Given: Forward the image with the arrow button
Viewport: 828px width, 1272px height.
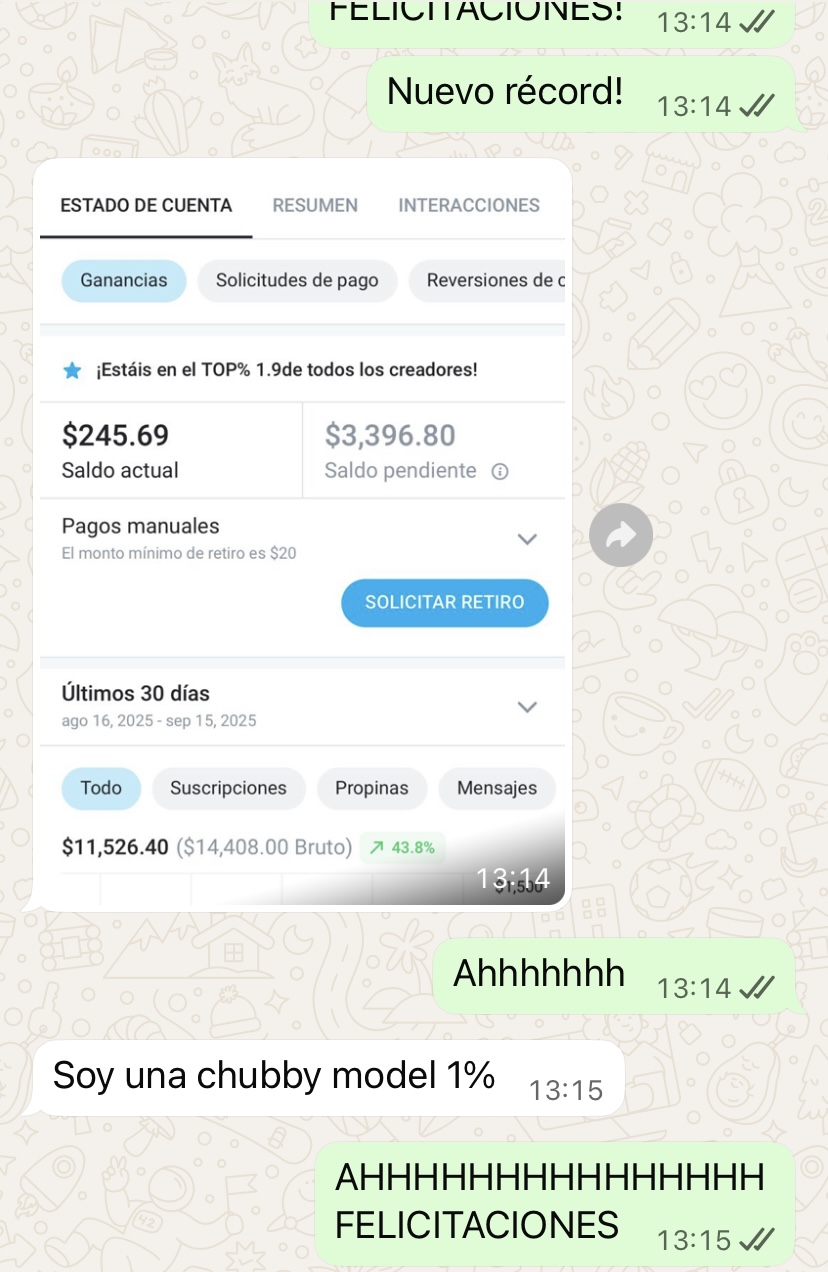Looking at the screenshot, I should (620, 536).
